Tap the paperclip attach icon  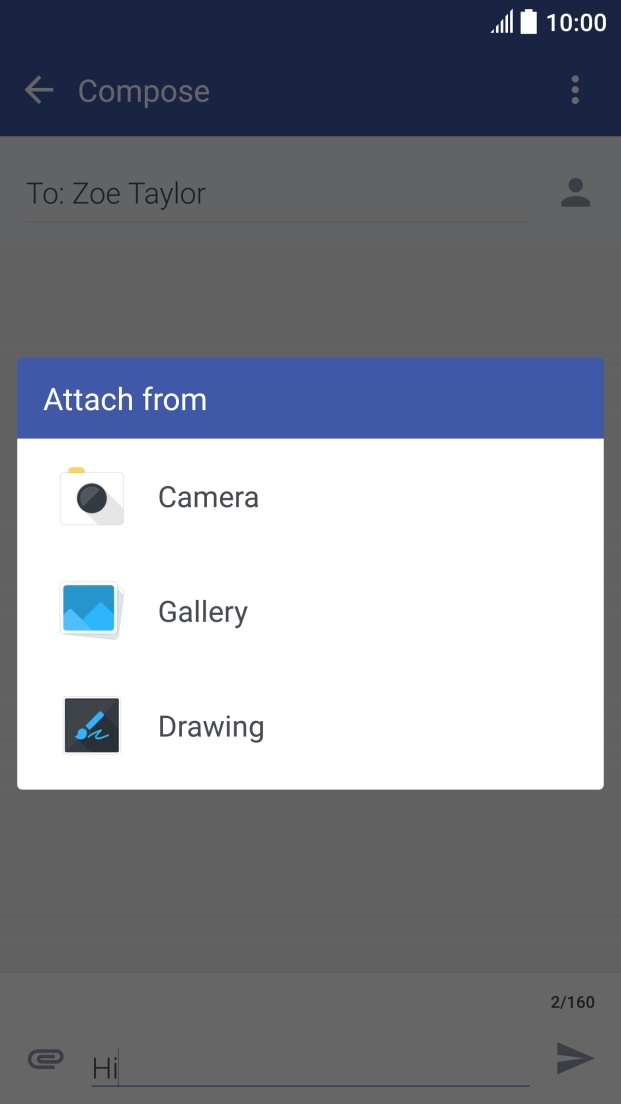(x=46, y=1058)
